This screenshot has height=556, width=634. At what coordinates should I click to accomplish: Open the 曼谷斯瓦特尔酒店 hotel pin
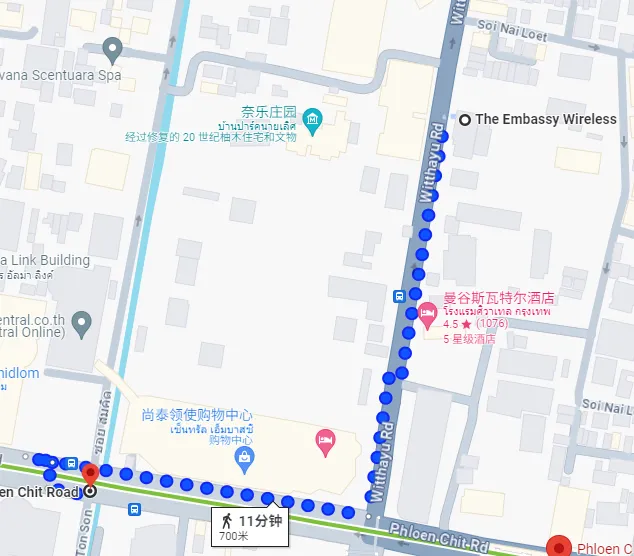coord(428,314)
